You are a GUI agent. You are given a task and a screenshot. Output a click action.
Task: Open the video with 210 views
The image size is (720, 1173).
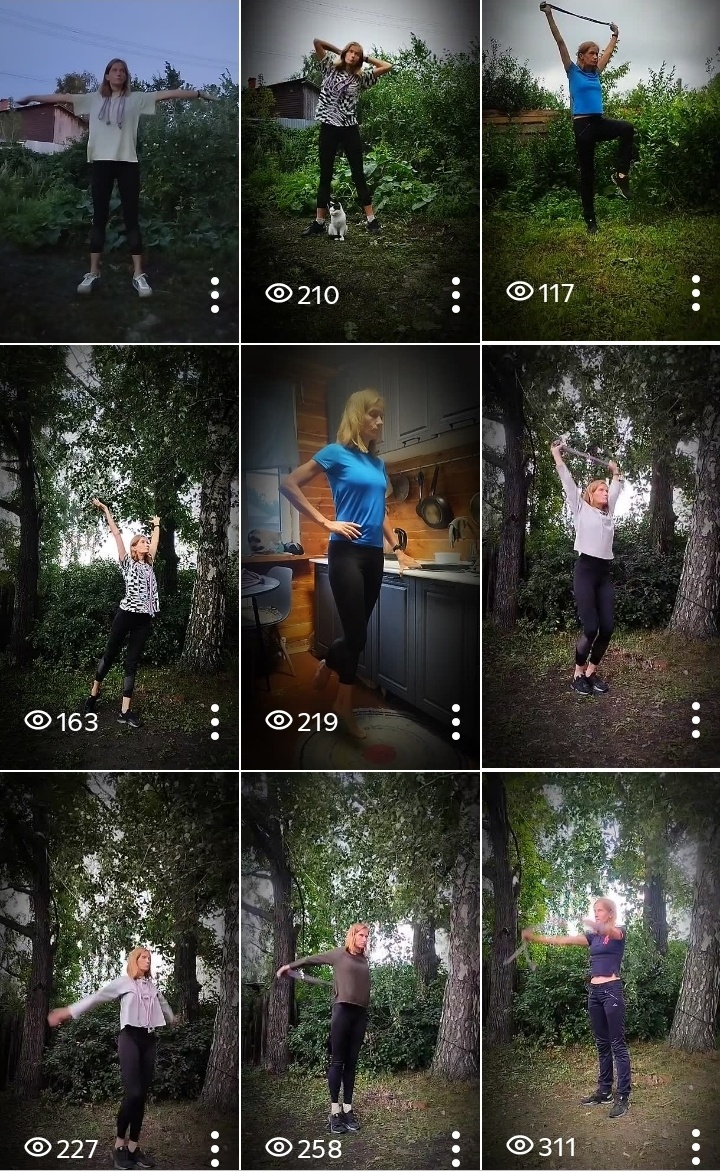pyautogui.click(x=360, y=171)
